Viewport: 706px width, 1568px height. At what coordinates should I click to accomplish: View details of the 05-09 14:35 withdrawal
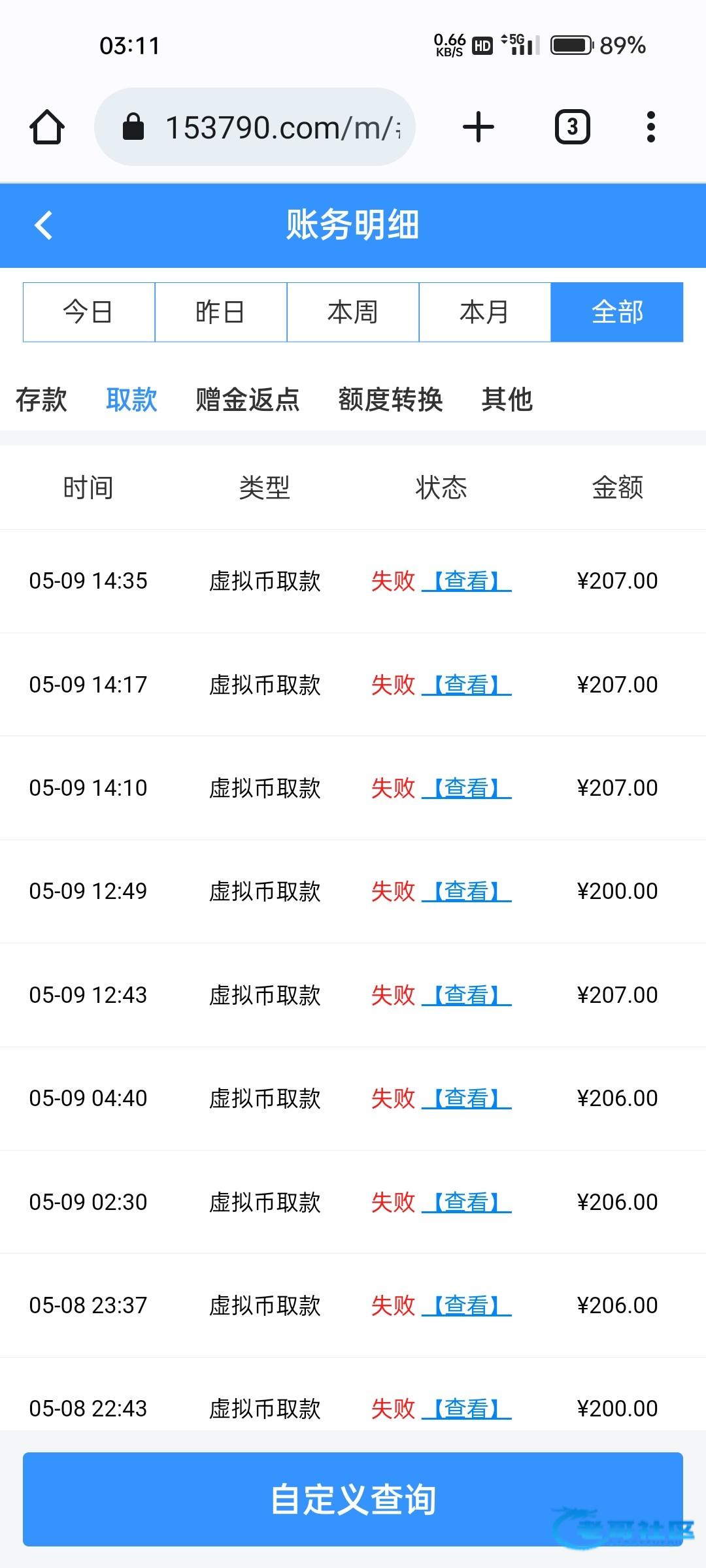(467, 581)
